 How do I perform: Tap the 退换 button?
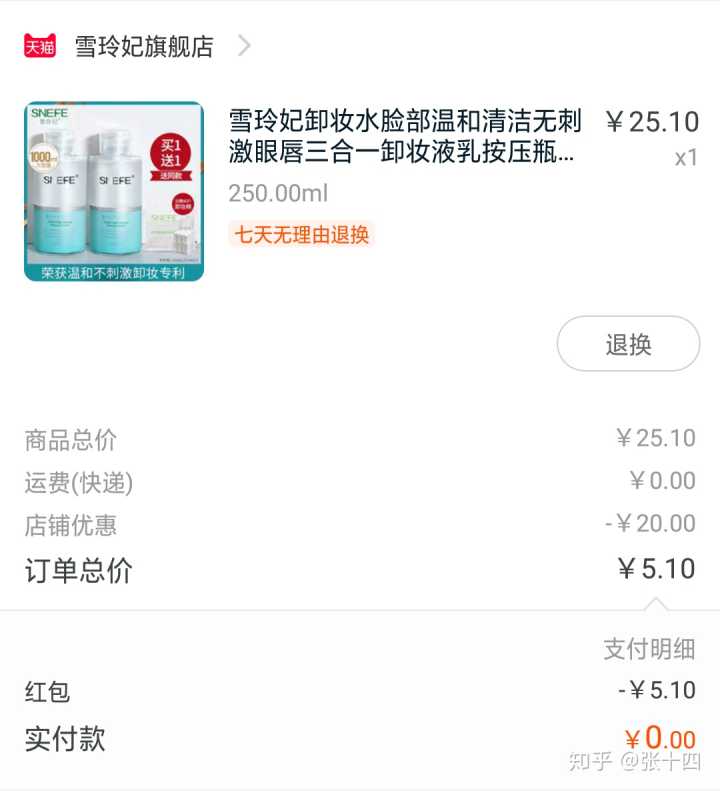pos(628,345)
